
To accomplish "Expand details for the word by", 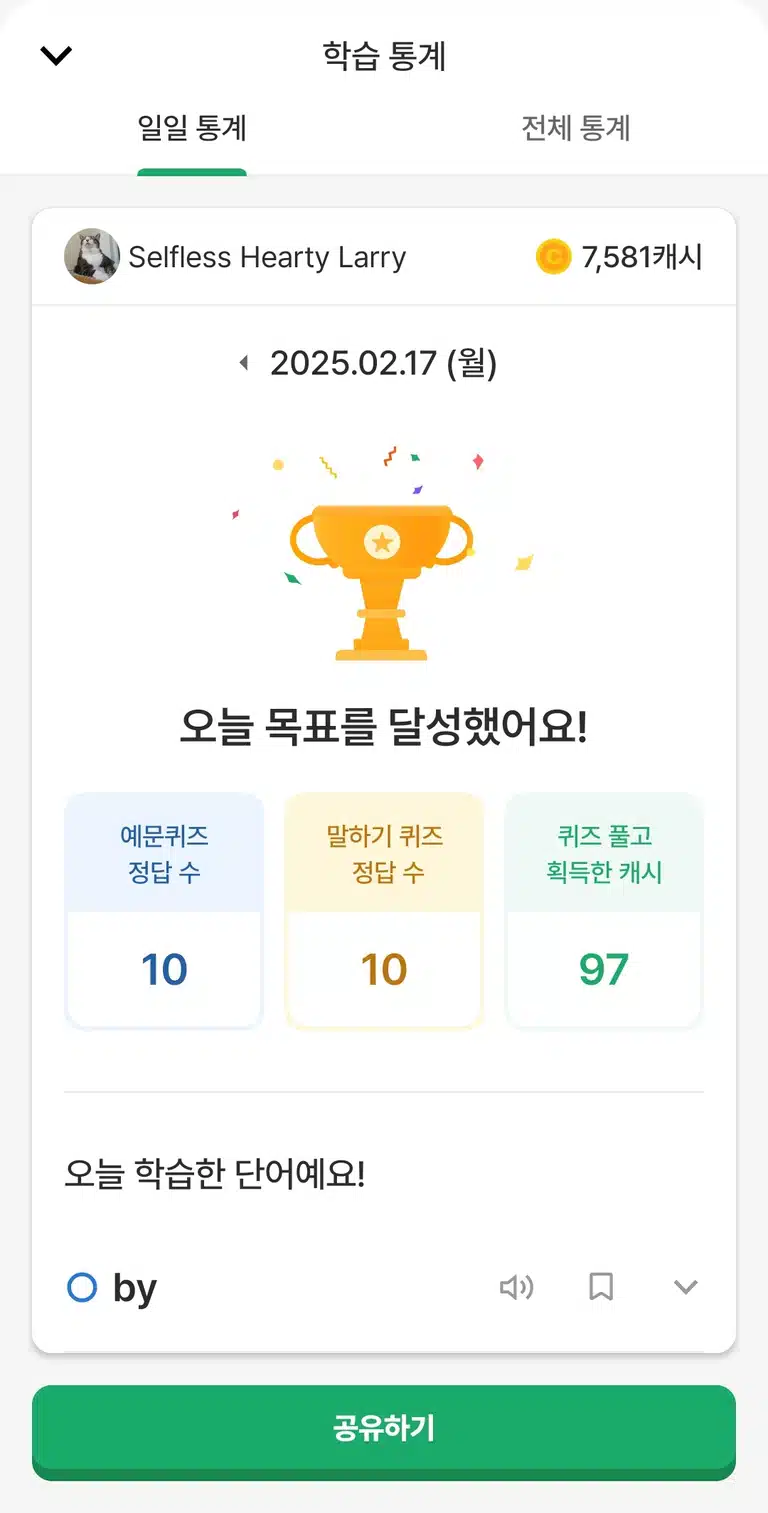I will [685, 1287].
